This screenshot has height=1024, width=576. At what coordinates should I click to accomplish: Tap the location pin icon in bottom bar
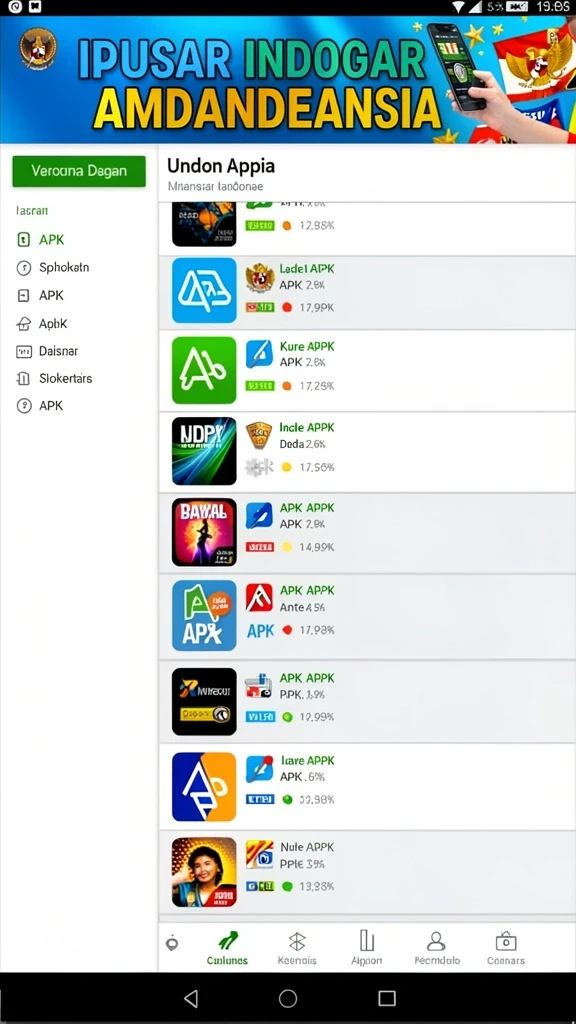172,944
